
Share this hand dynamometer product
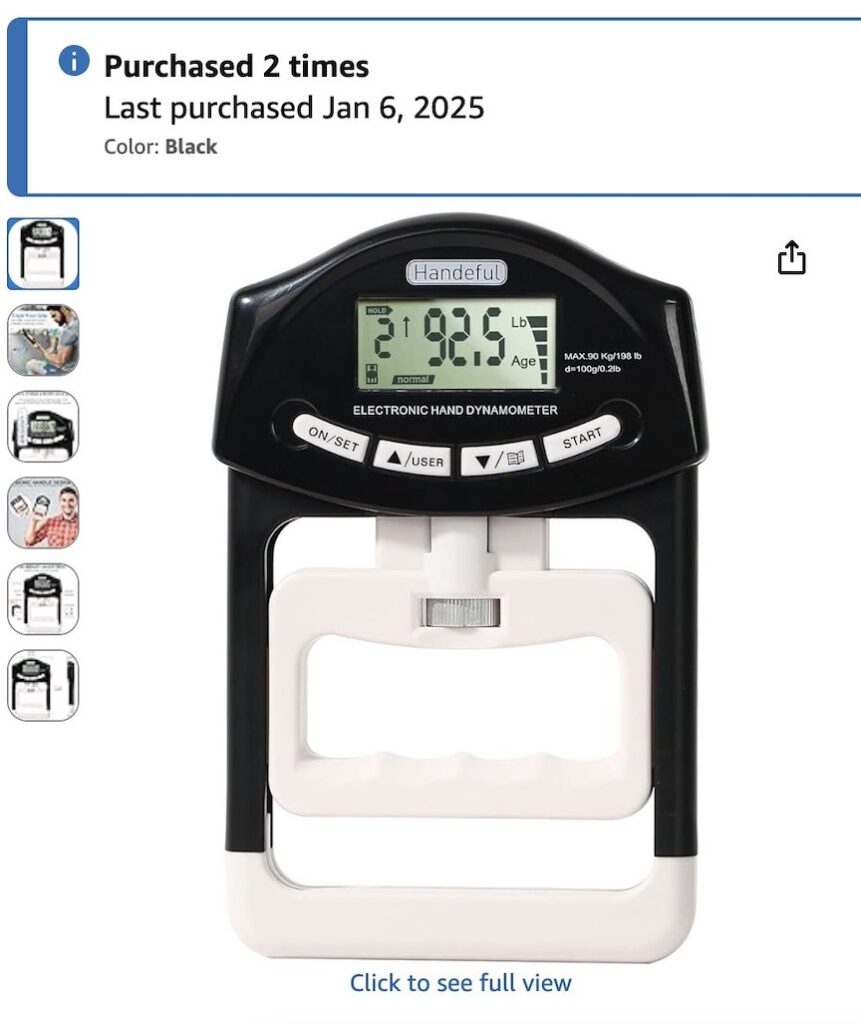tap(791, 258)
